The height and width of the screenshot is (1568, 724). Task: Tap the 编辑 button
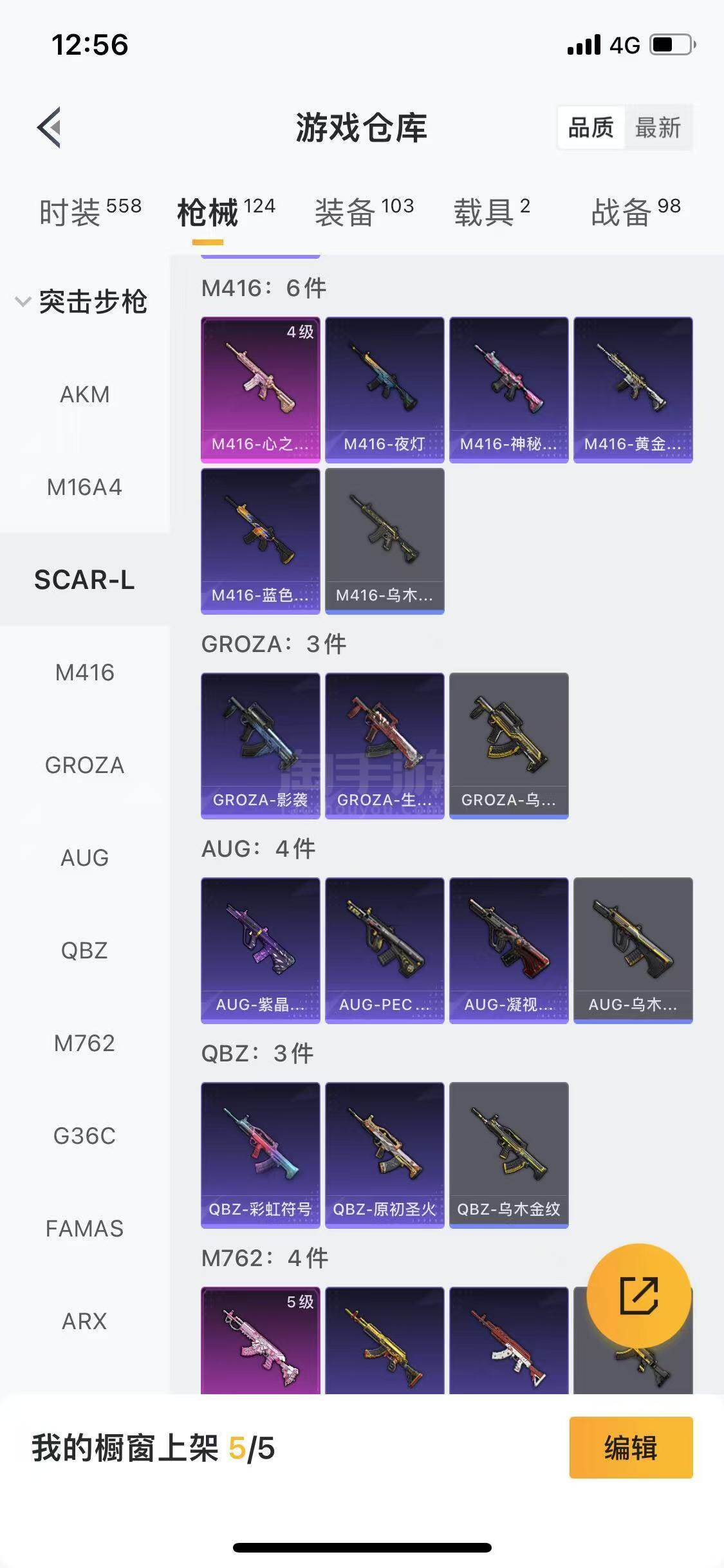(x=630, y=1448)
